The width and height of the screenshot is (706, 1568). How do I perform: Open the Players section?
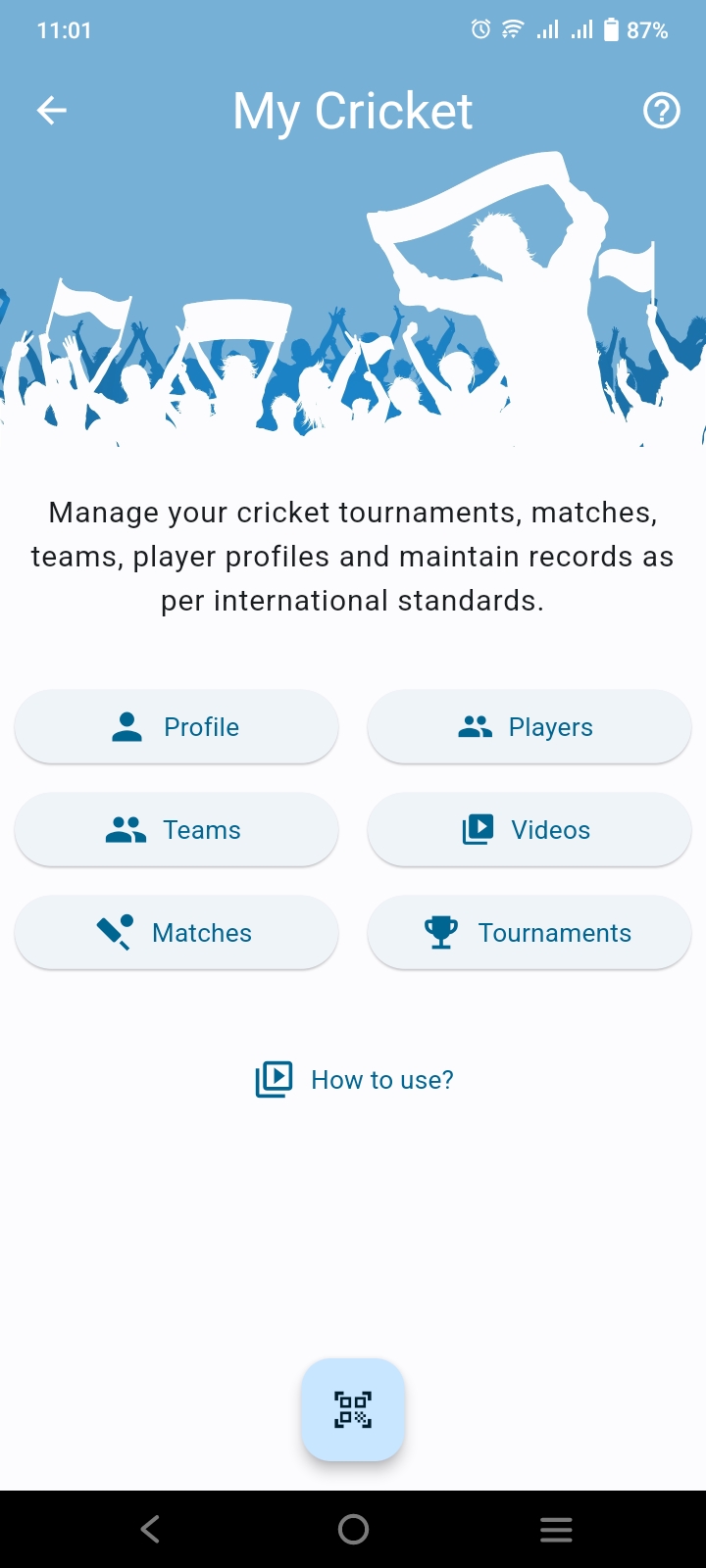[529, 727]
